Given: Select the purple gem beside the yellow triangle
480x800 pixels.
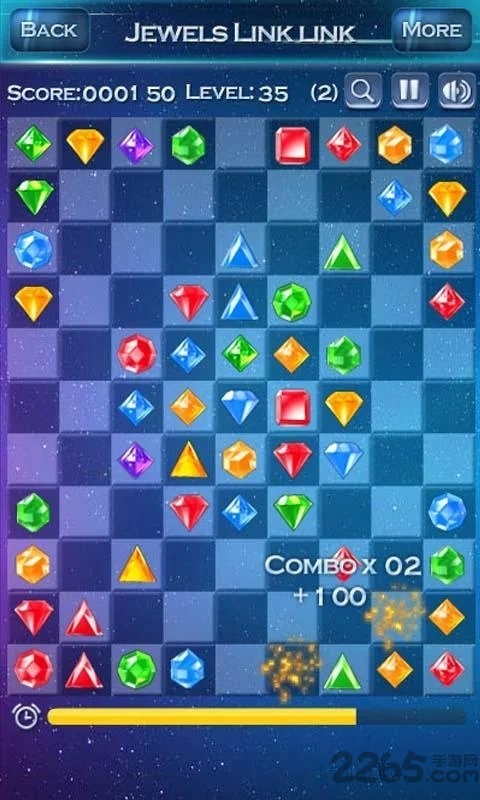Looking at the screenshot, I should pyautogui.click(x=136, y=460).
